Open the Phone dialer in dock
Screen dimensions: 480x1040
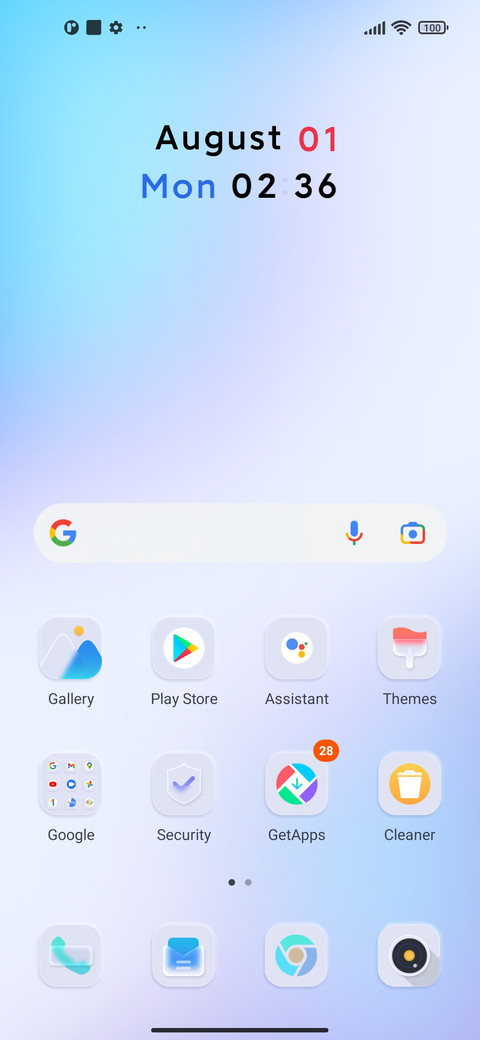(70, 956)
